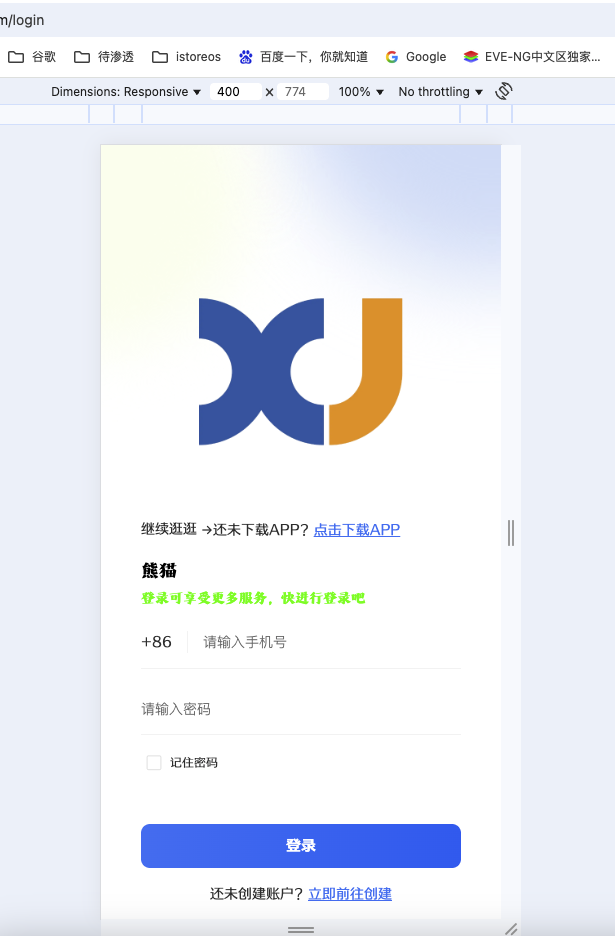Screen dimensions: 615x936
Task: Open the +86 country code selector
Action: [x=157, y=642]
